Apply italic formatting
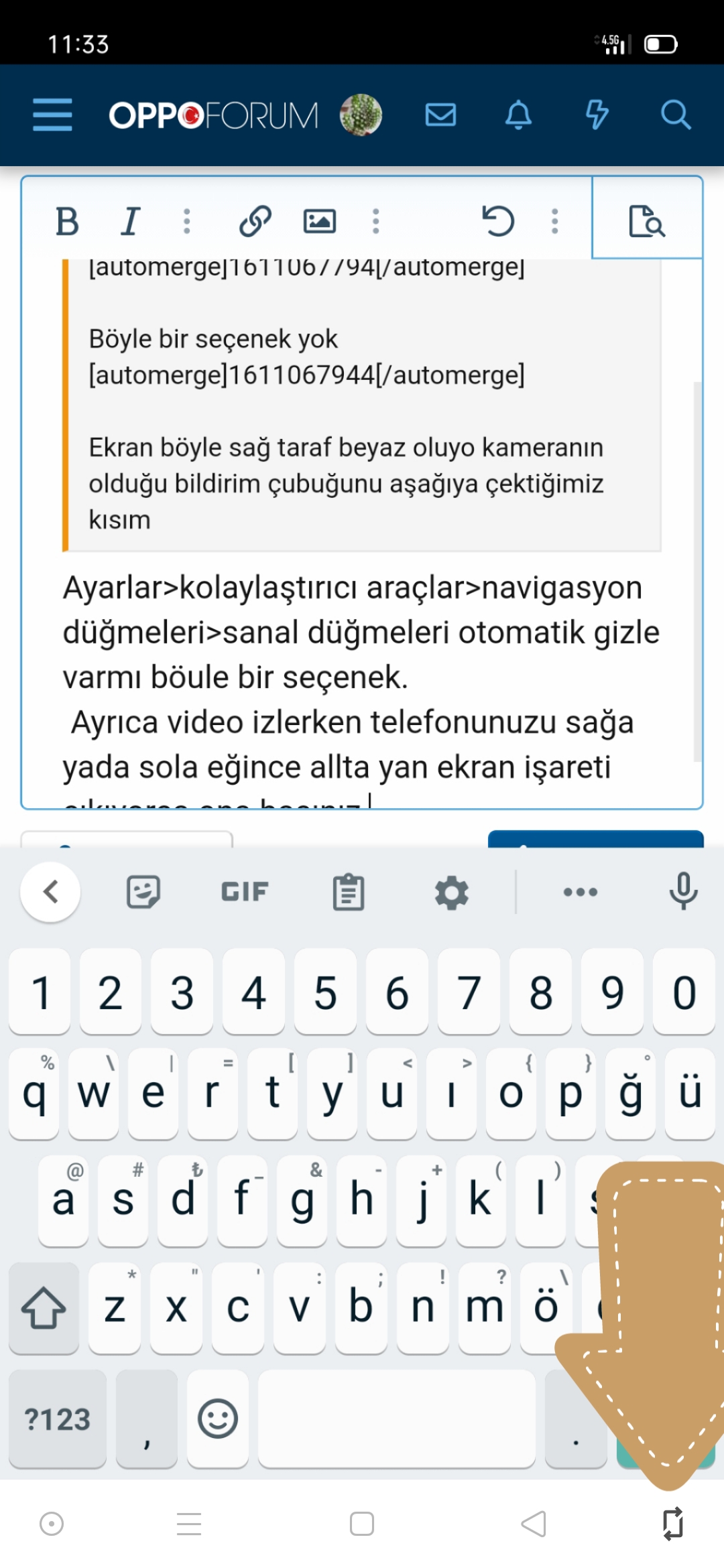This screenshot has width=724, height=1568. [131, 221]
